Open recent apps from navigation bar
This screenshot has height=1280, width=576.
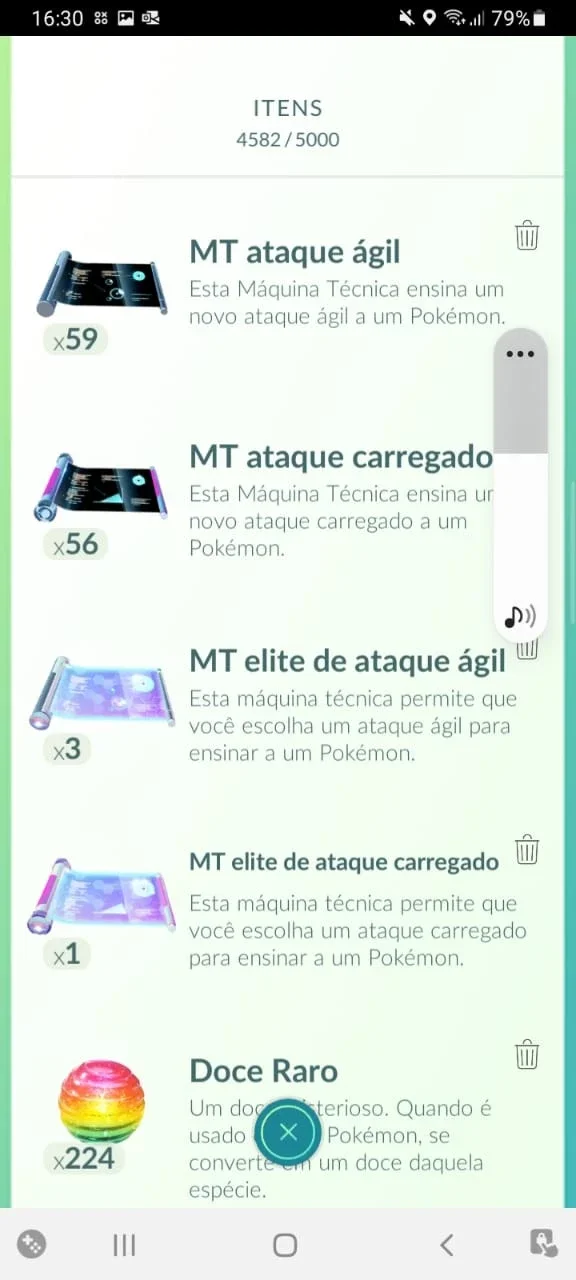pos(124,1245)
